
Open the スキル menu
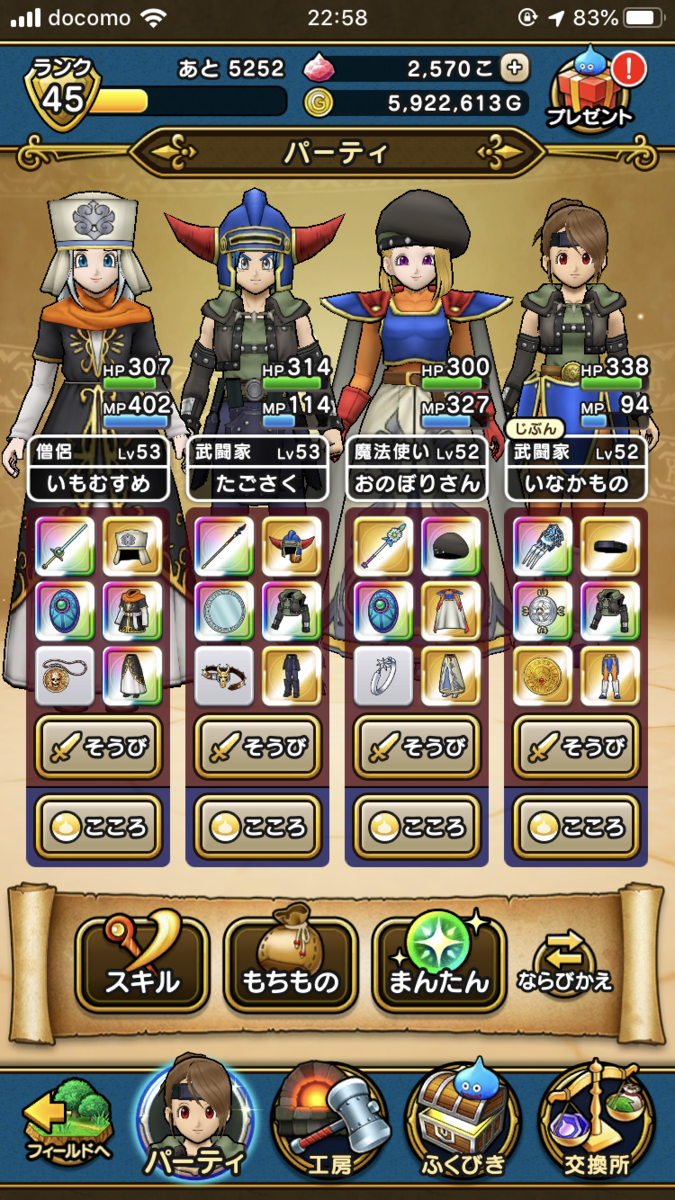143,963
